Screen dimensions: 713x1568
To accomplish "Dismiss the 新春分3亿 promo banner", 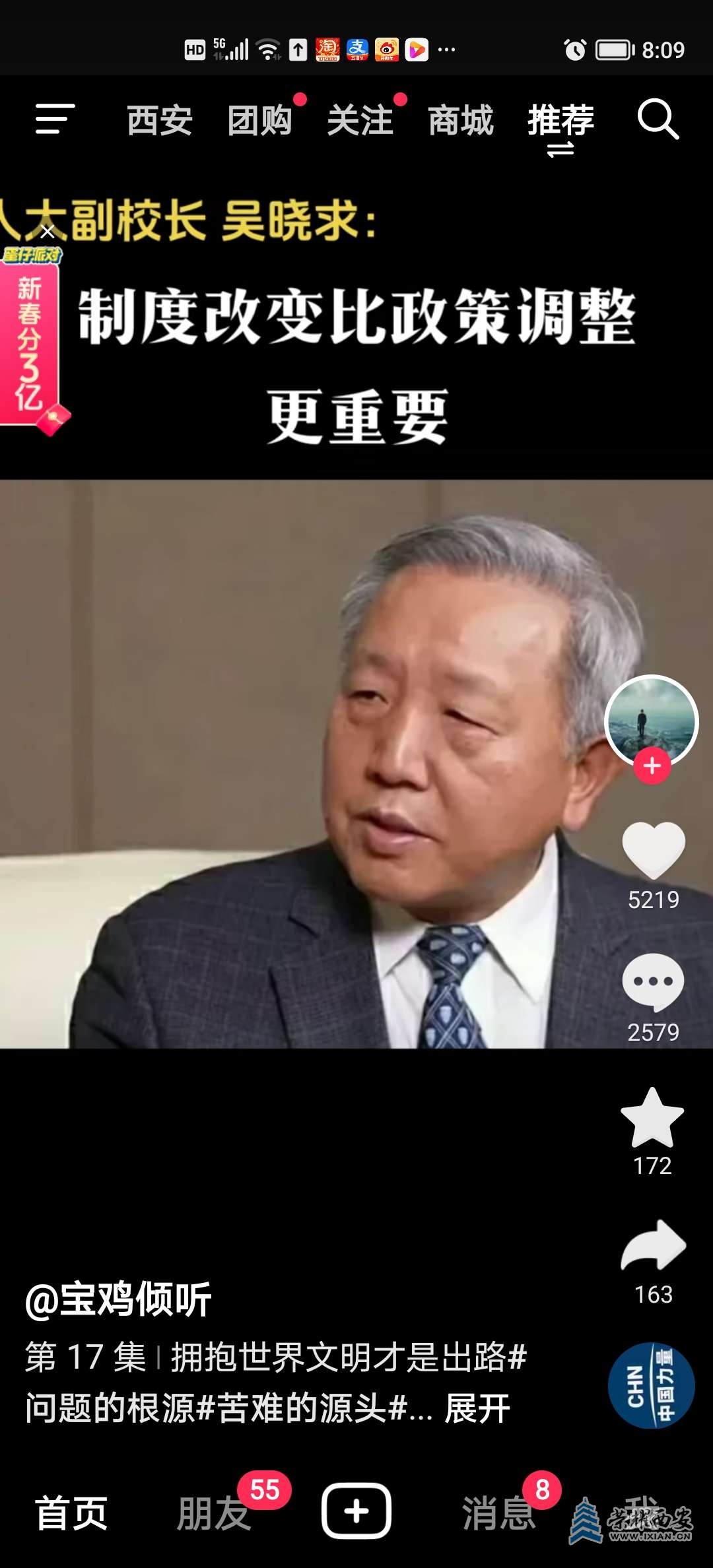I will tap(48, 232).
